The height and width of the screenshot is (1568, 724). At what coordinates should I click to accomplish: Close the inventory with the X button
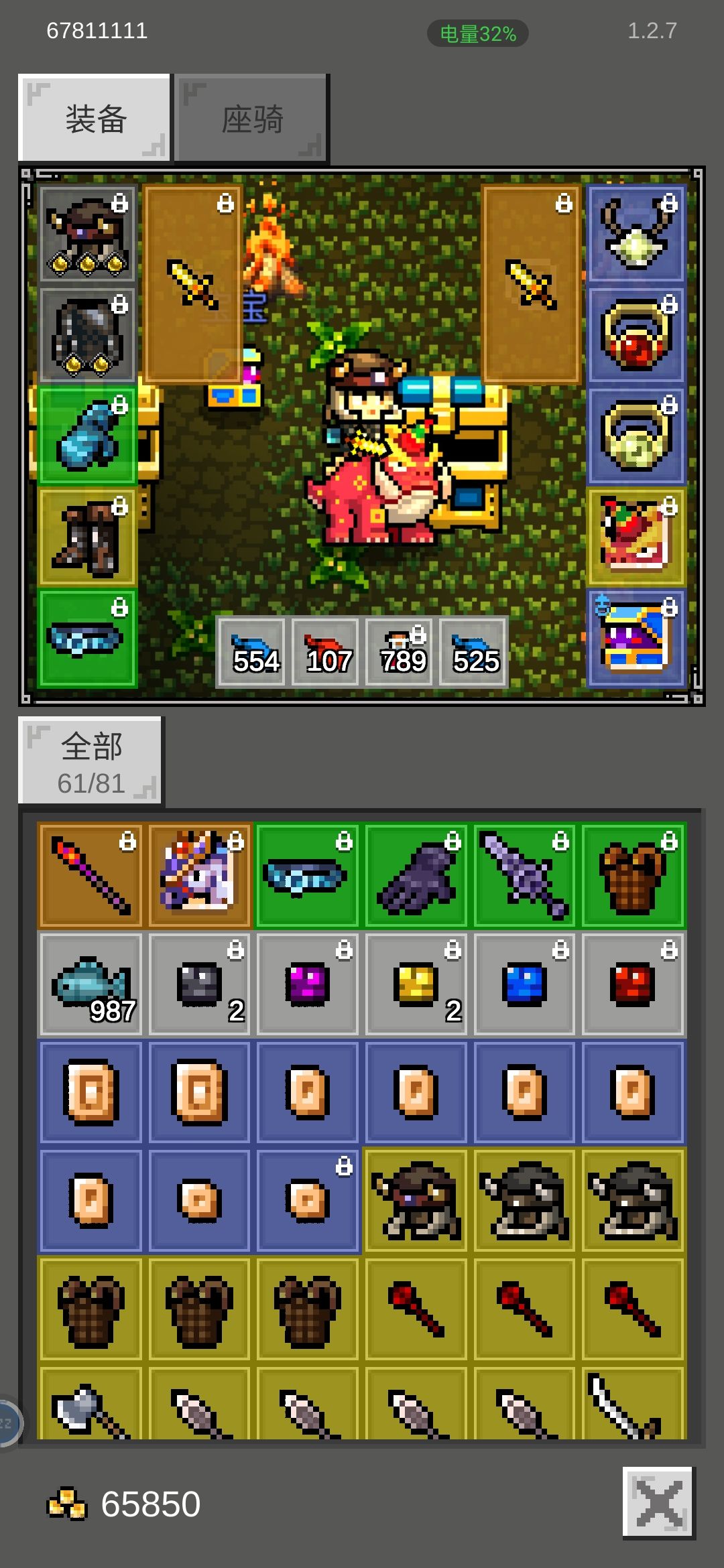658,1502
